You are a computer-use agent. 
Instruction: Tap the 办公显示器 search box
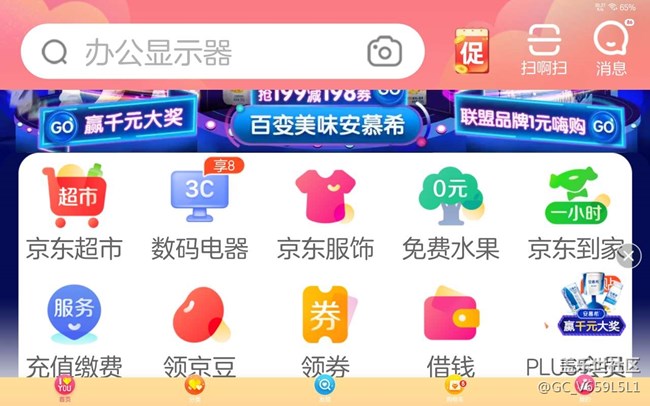pyautogui.click(x=200, y=52)
